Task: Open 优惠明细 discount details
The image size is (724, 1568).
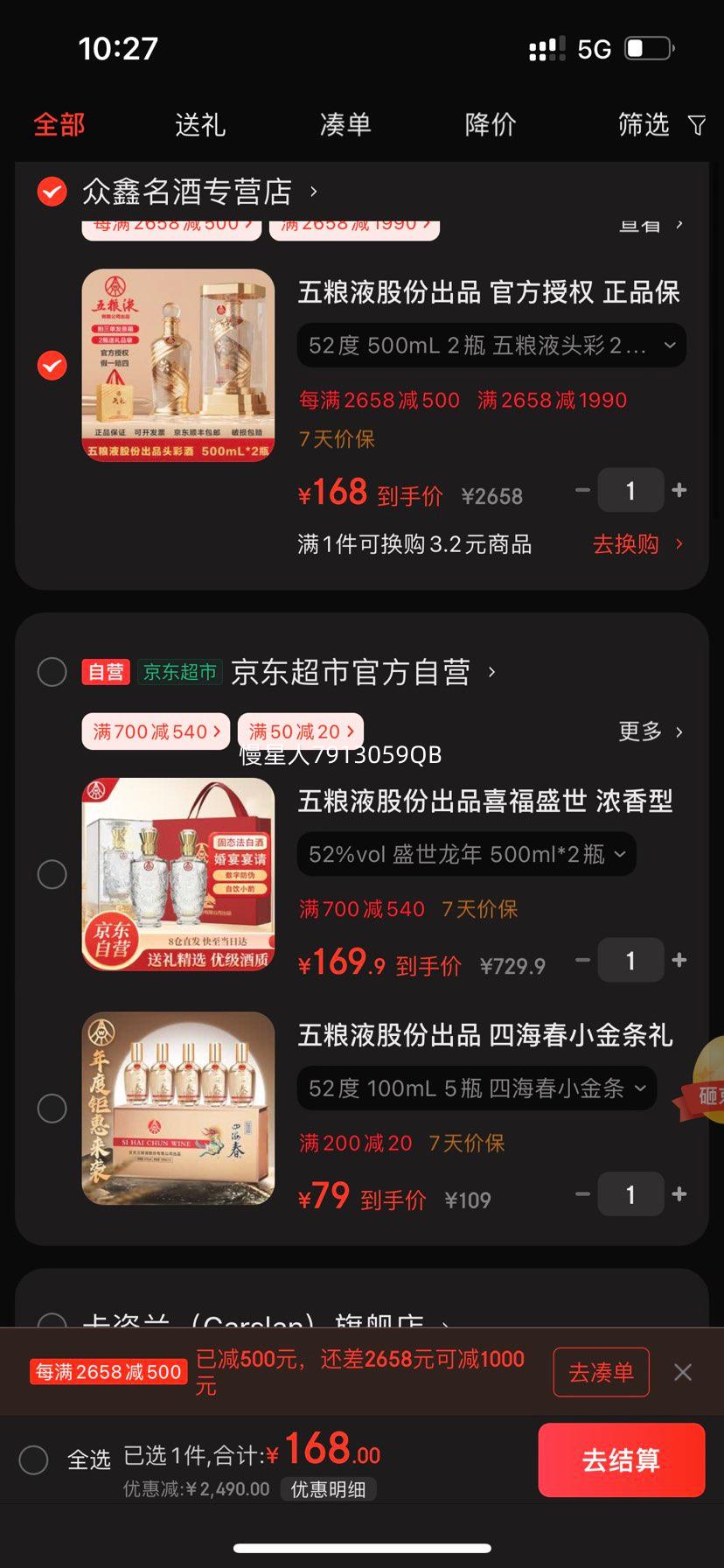Action: [x=329, y=1489]
